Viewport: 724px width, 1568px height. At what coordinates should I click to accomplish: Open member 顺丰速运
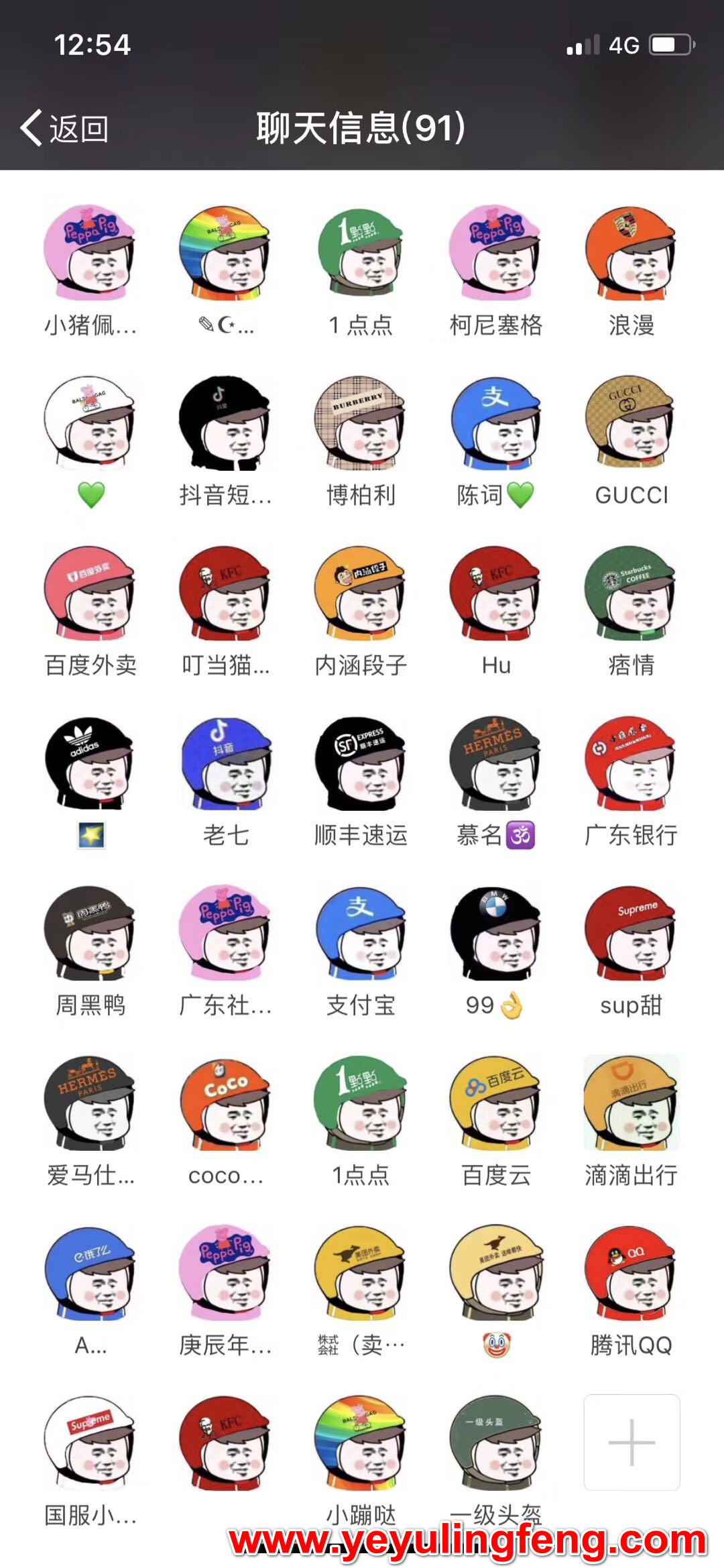tap(361, 765)
